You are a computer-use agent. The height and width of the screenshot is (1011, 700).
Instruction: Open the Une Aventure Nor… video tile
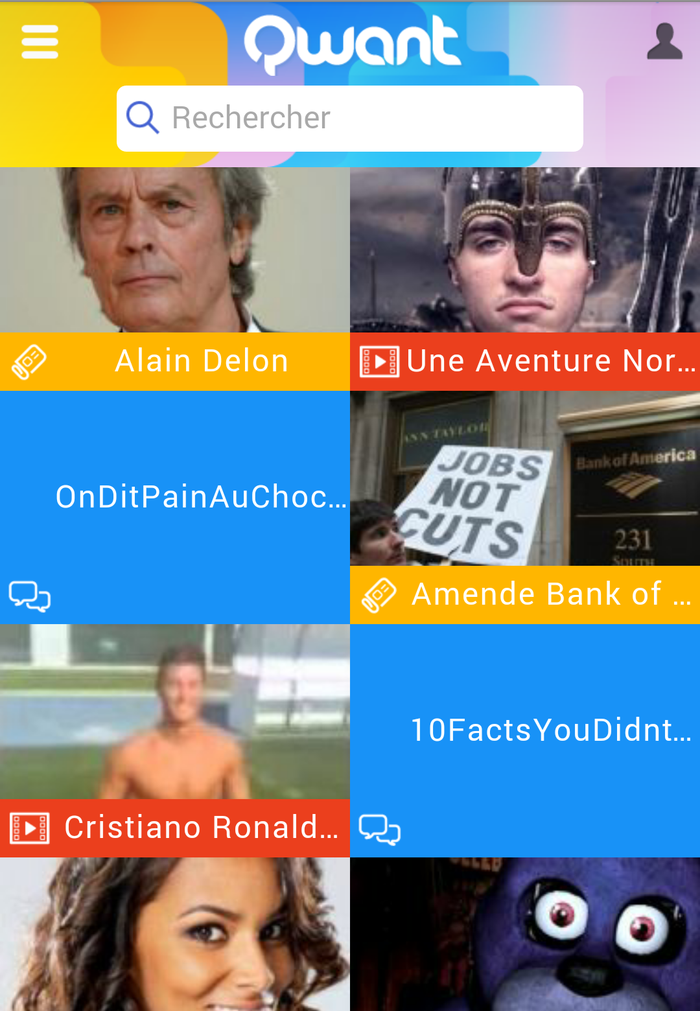[525, 278]
